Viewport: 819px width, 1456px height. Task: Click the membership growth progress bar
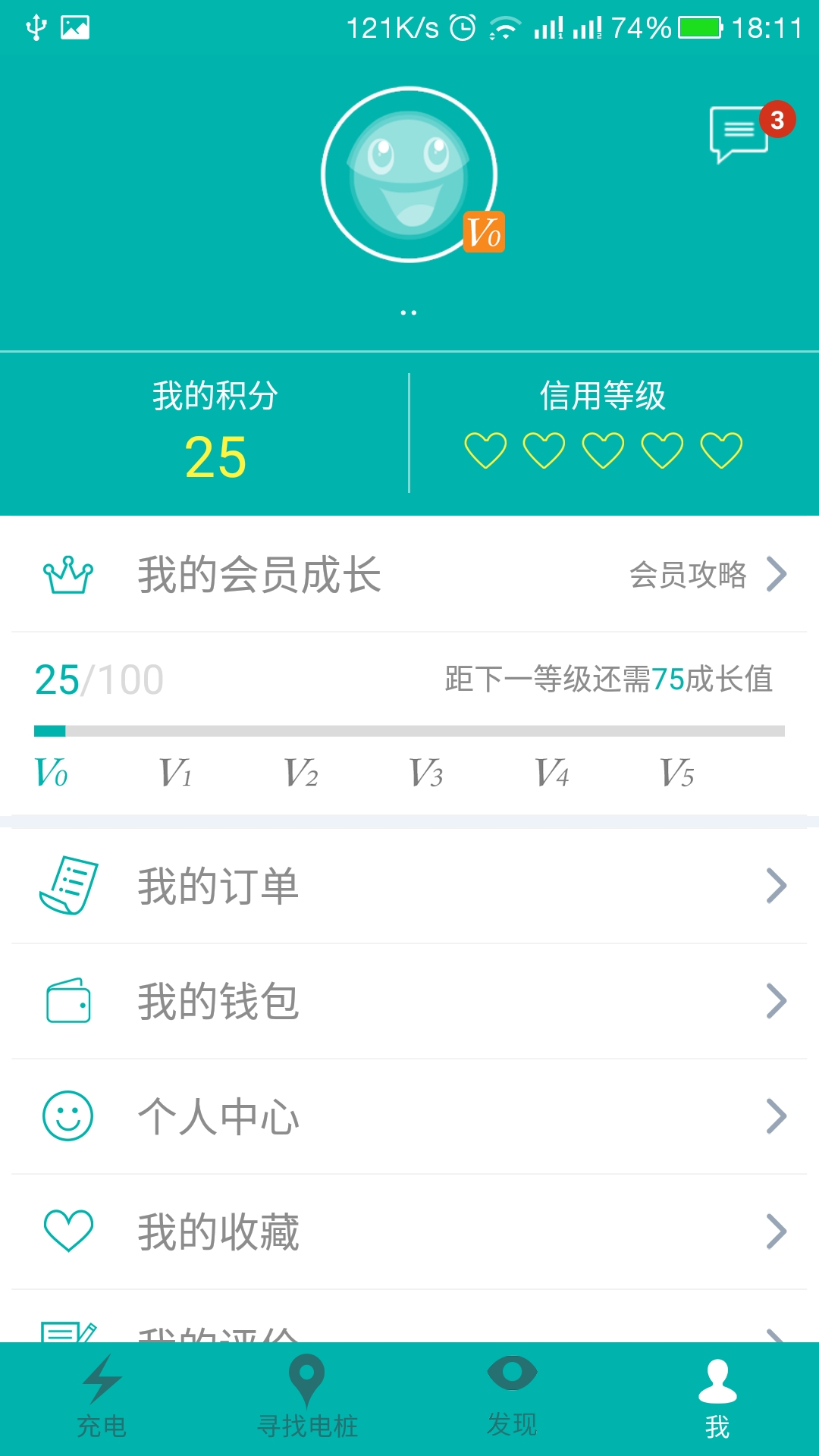coord(409,730)
